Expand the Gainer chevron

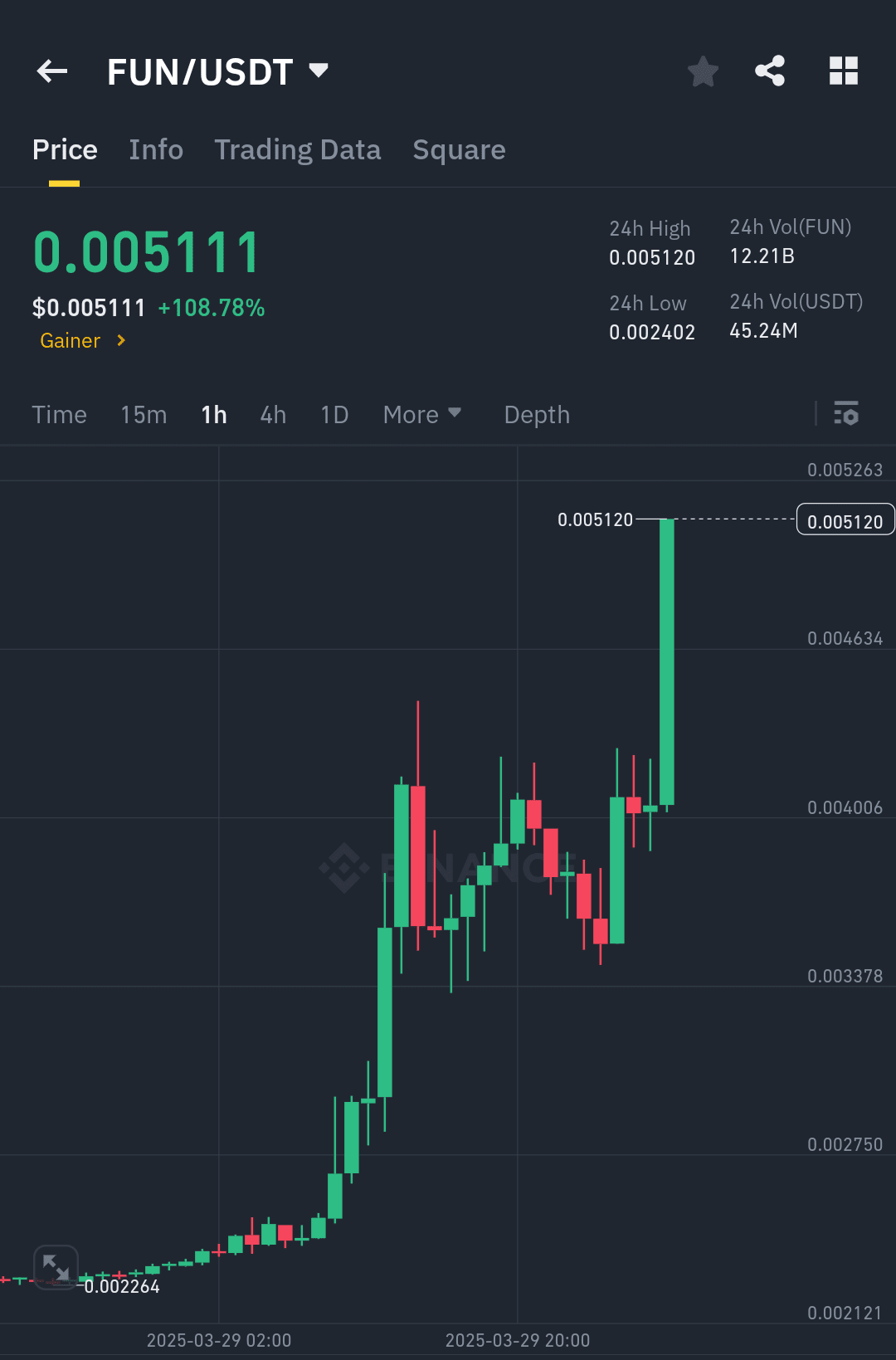pyautogui.click(x=120, y=340)
